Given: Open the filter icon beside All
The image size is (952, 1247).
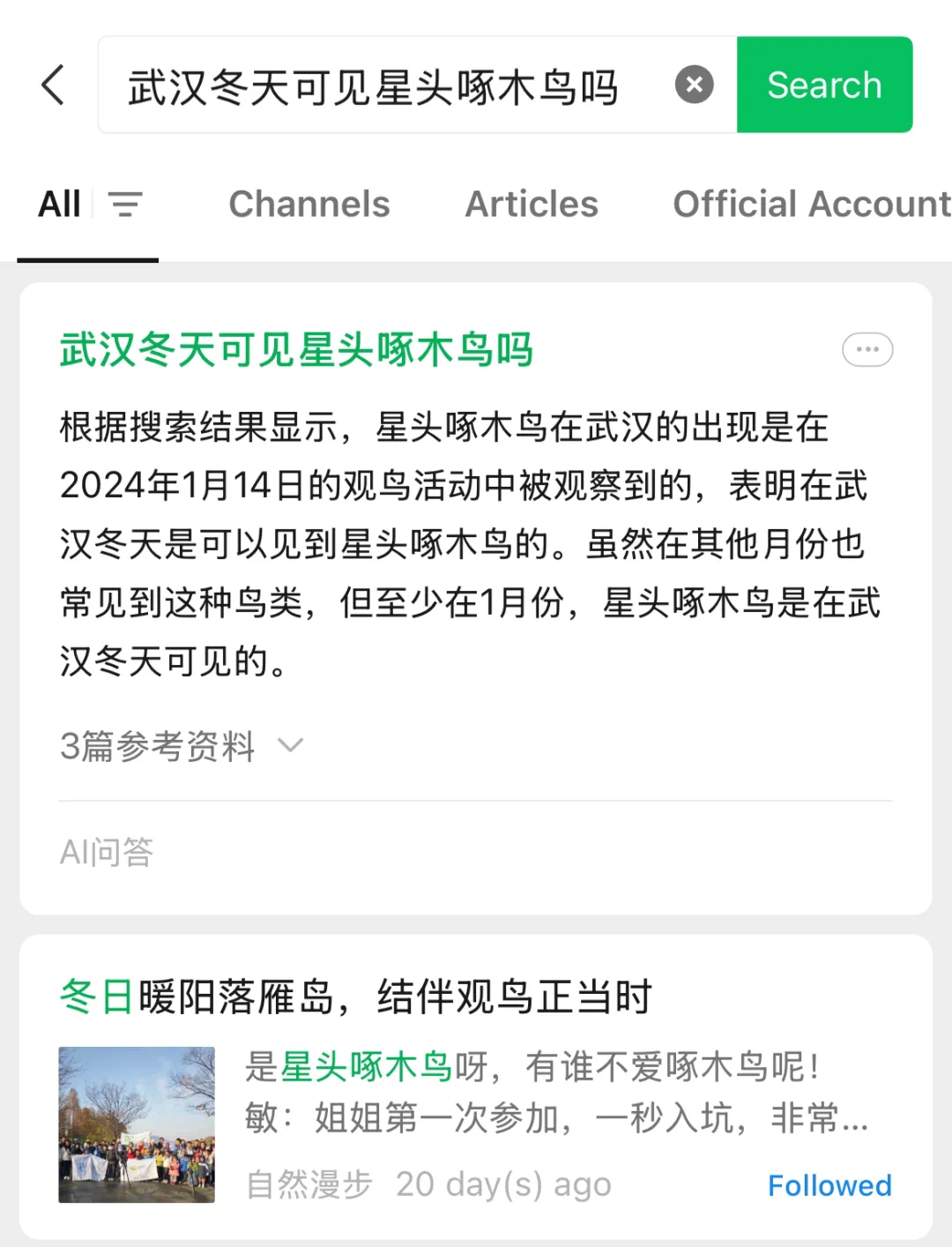Looking at the screenshot, I should 125,205.
